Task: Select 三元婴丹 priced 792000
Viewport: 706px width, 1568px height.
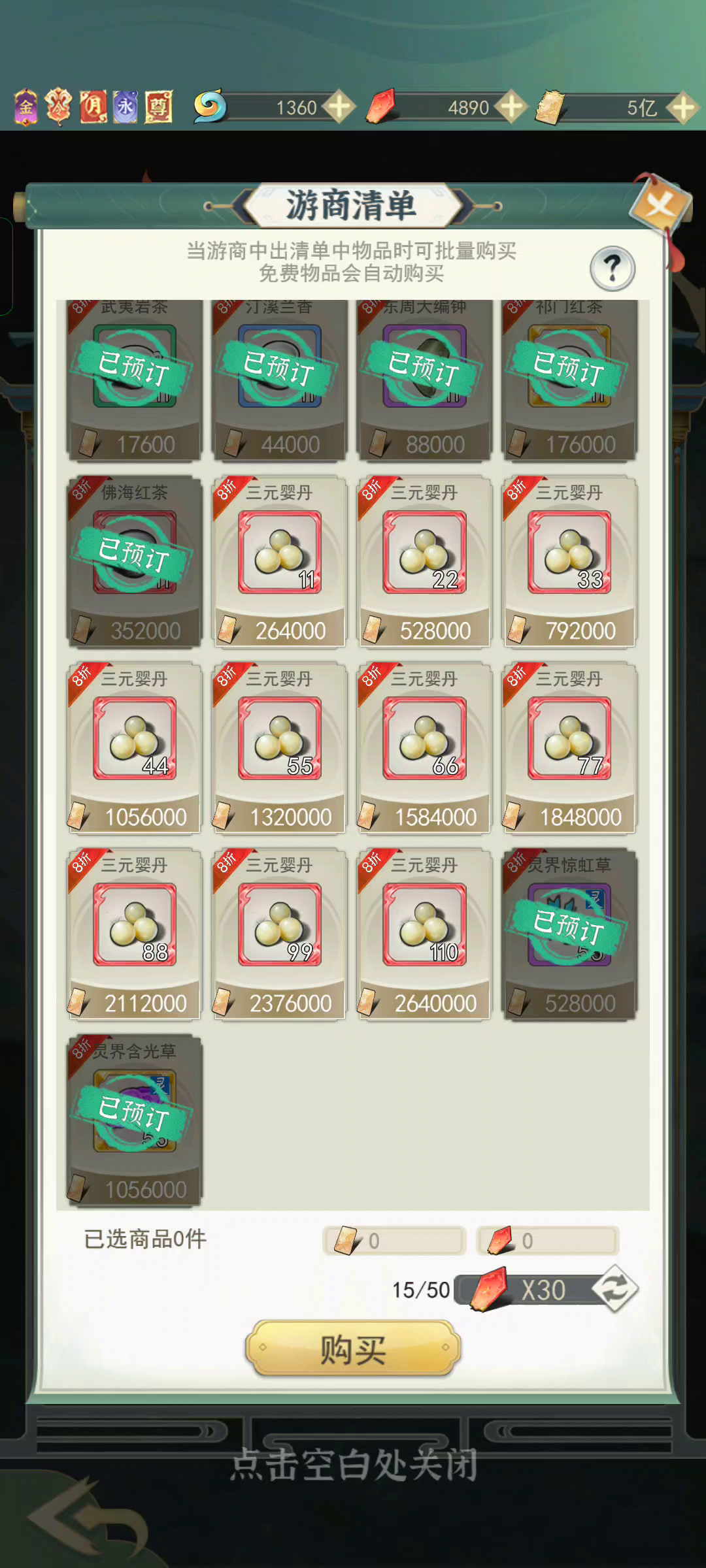Action: click(x=569, y=561)
